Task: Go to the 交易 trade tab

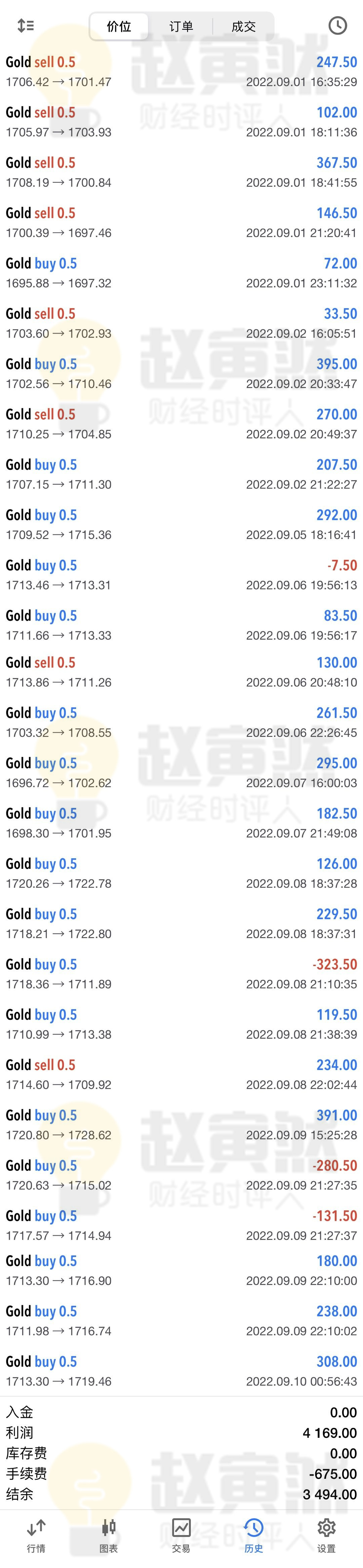Action: pos(181,1535)
